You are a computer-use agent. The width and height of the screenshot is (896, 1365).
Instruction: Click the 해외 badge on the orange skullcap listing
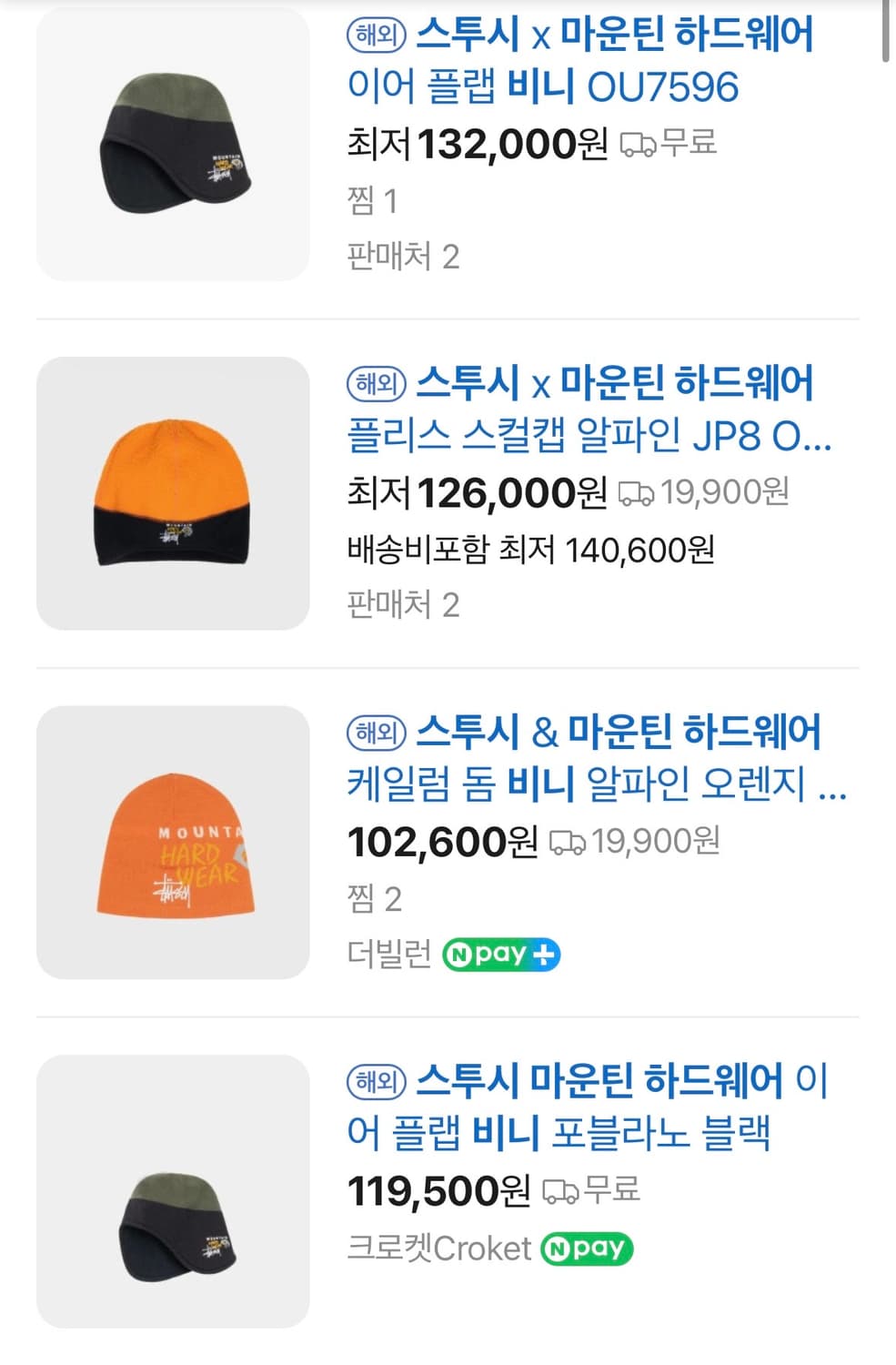376,384
